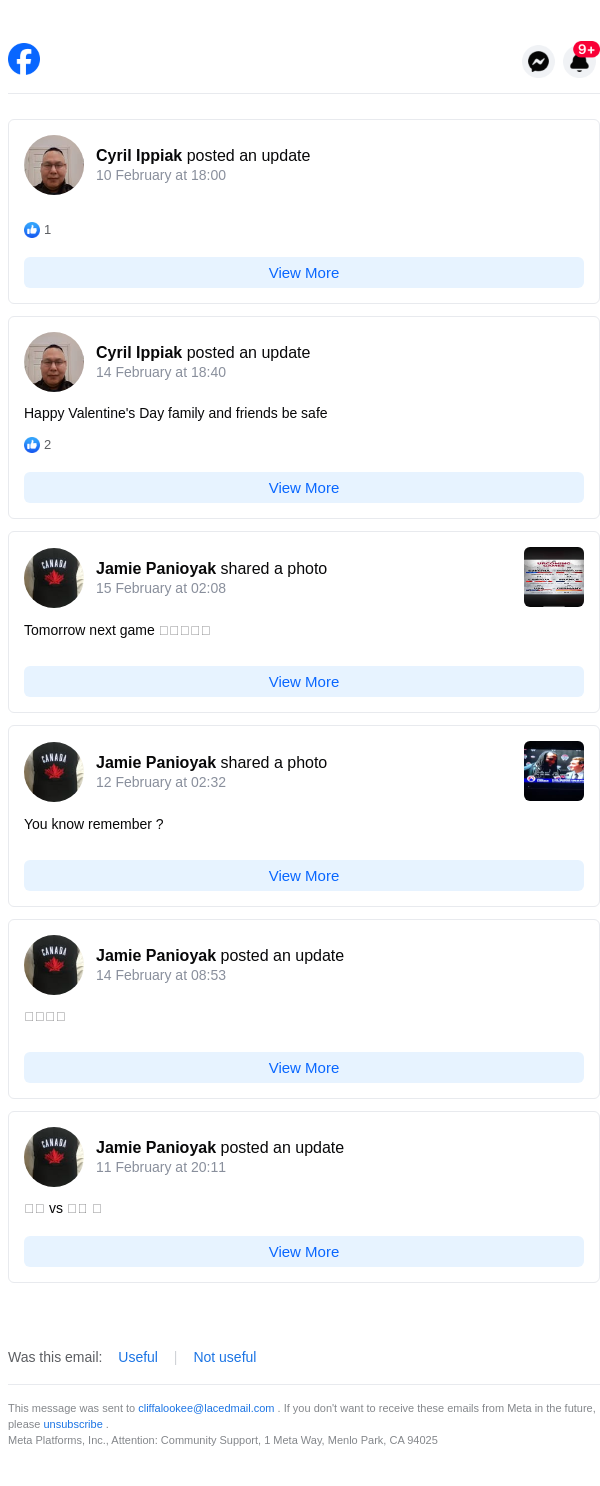
Task: Open photo thumbnail in 'Tomorrow next game' post
Action: [554, 577]
